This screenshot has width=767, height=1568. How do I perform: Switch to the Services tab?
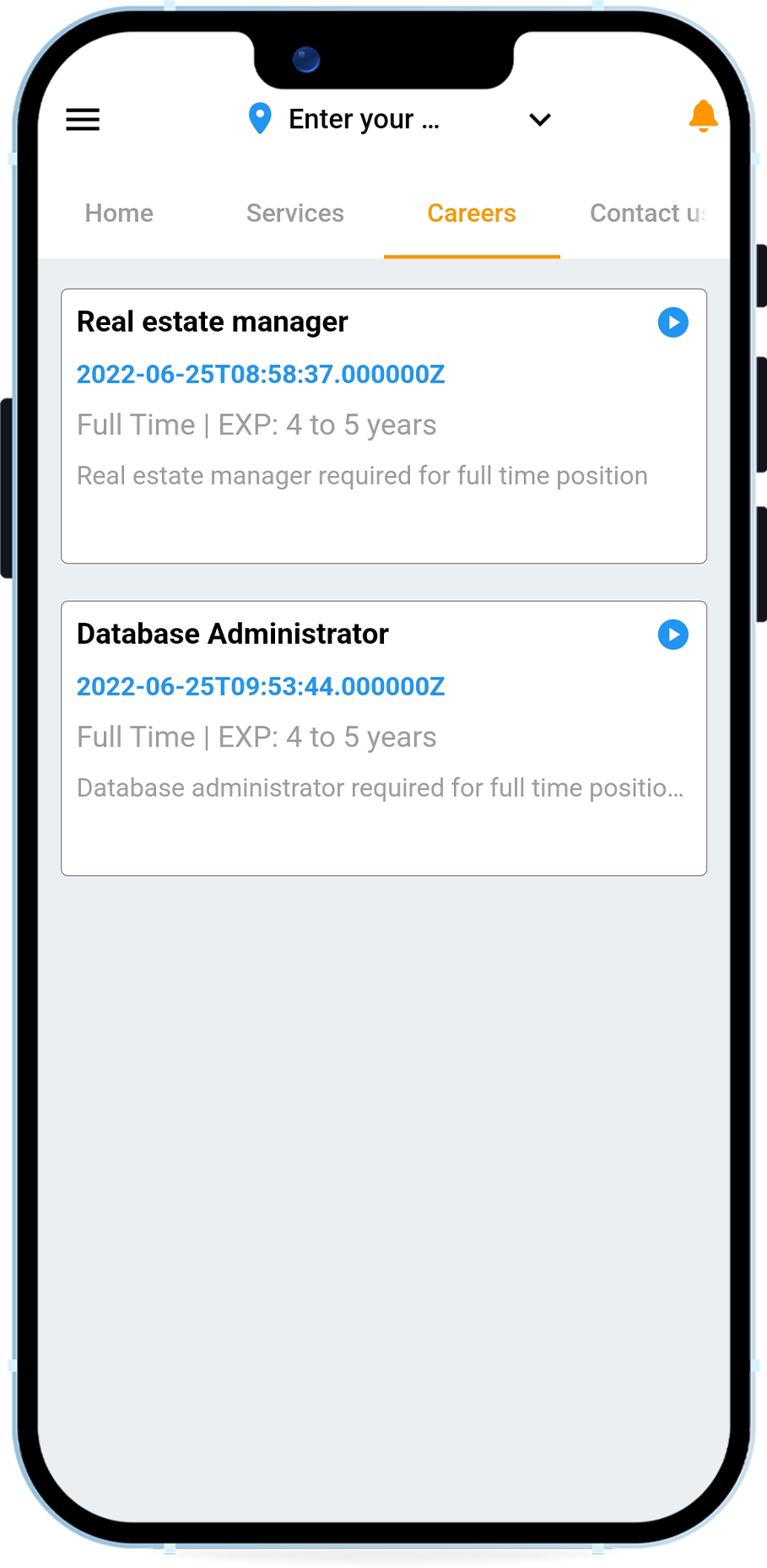295,214
